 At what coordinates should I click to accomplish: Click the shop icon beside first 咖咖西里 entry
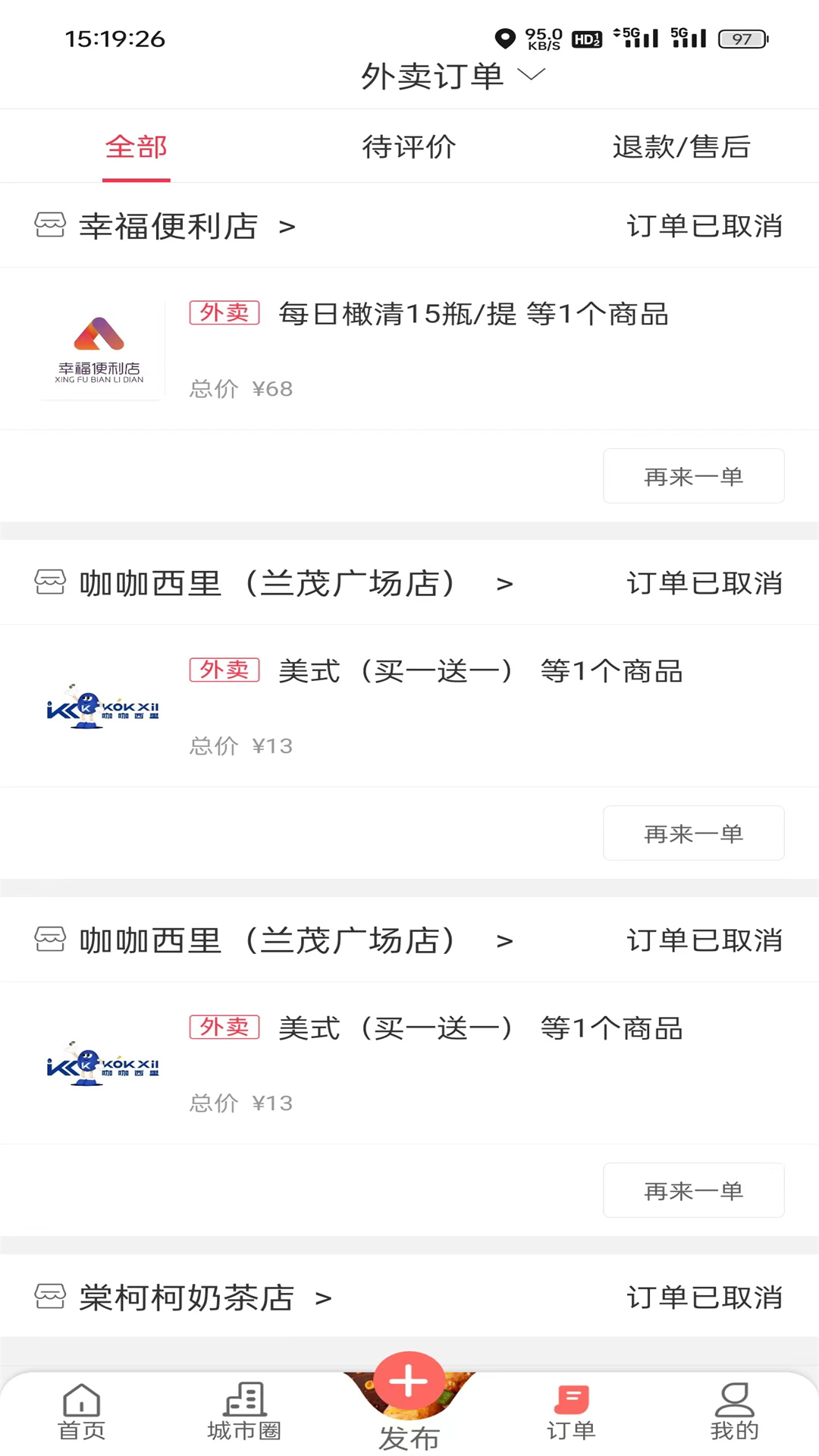click(x=49, y=582)
